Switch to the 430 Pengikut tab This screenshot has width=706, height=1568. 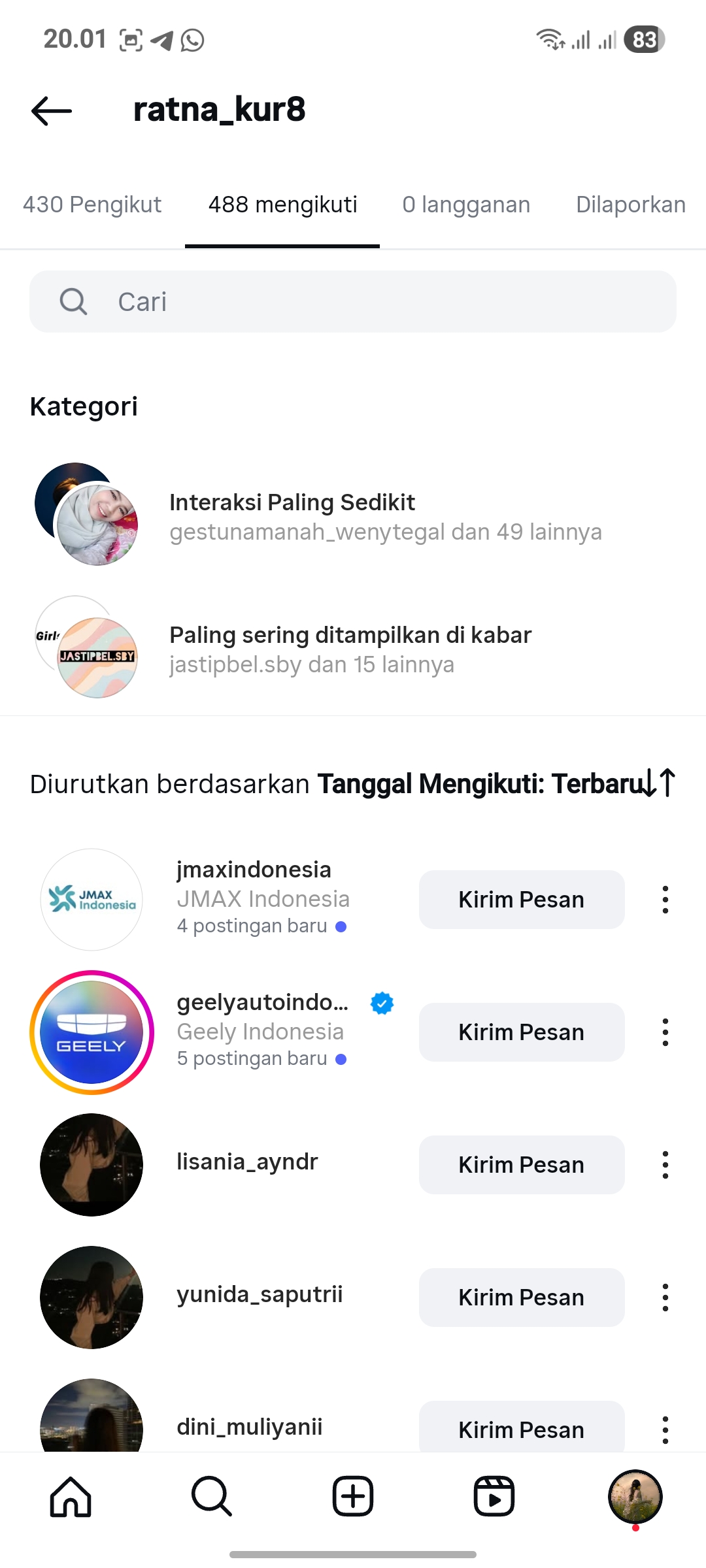(92, 205)
